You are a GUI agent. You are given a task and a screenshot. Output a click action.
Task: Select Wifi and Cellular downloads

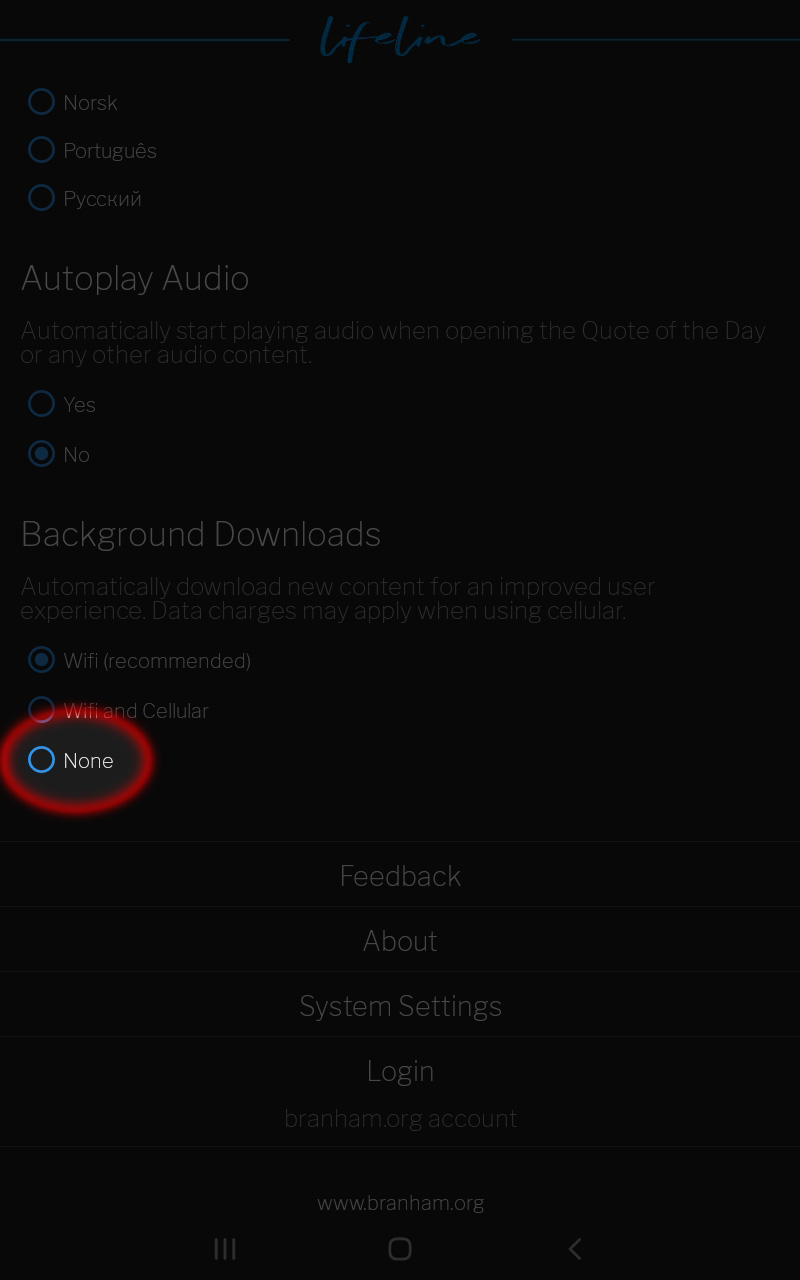tap(118, 710)
